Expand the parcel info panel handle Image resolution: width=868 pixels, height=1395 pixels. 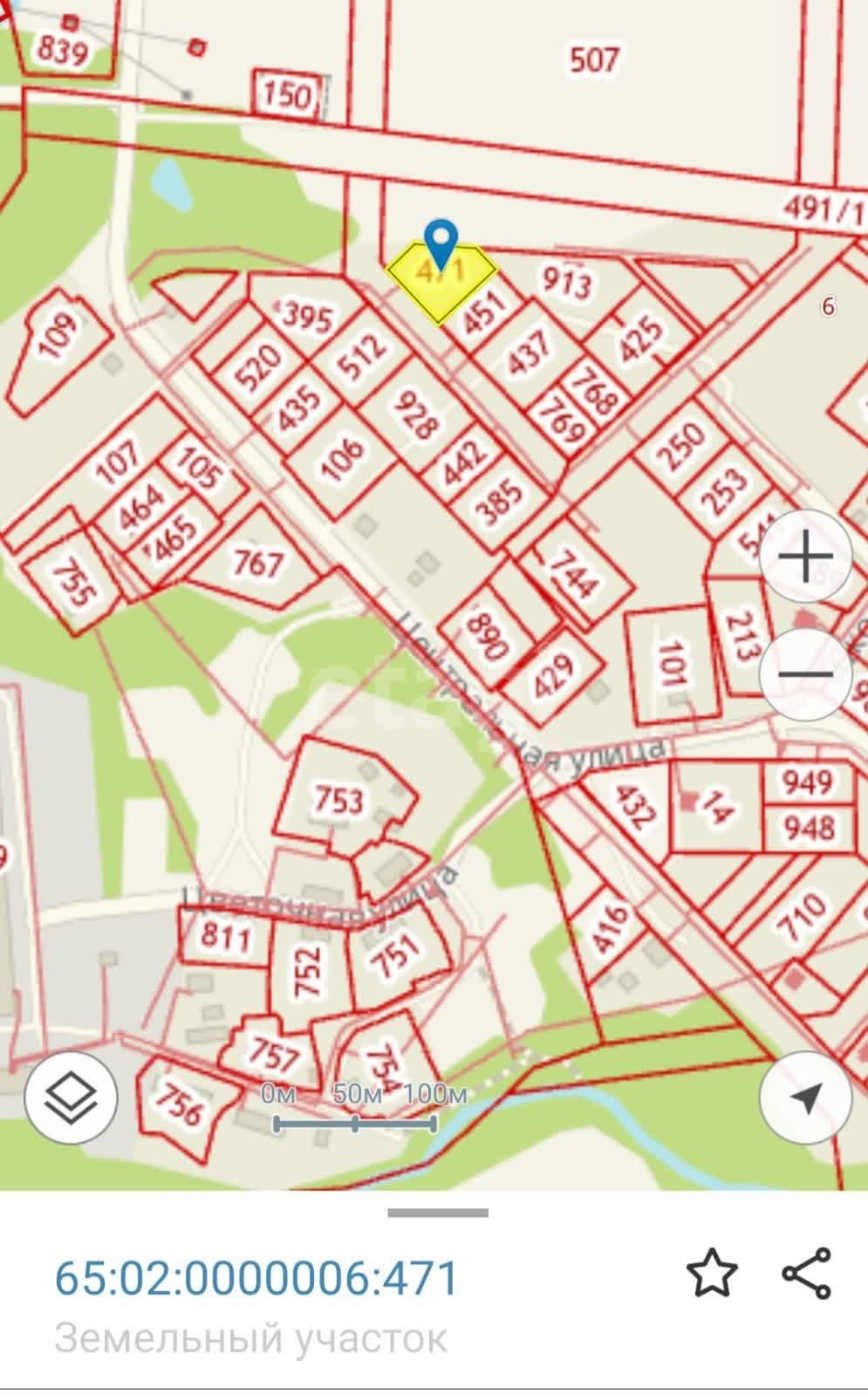(x=437, y=1213)
